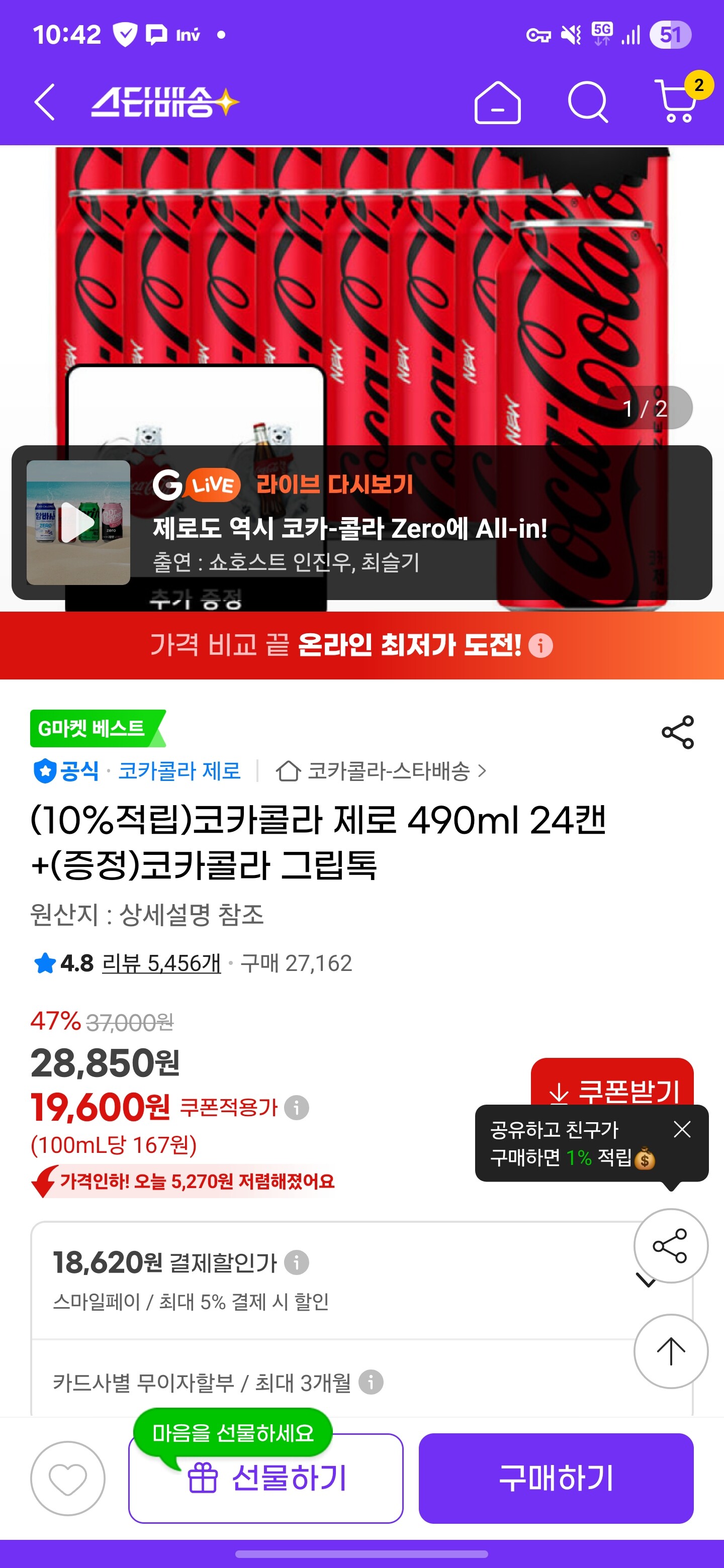The image size is (724, 1568).
Task: Add this product to wishlist with the heart
Action: click(67, 1478)
